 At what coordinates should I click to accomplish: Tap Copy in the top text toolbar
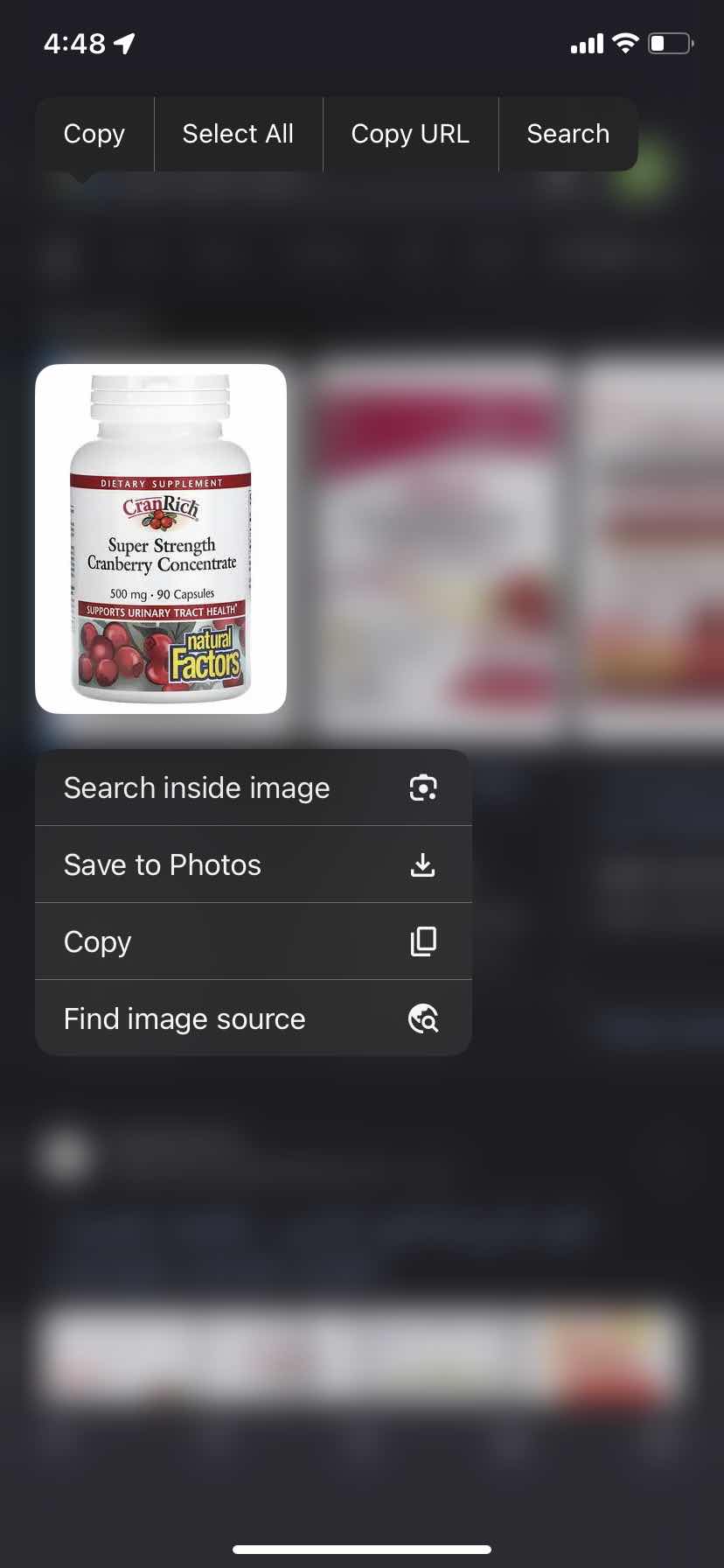pyautogui.click(x=94, y=134)
